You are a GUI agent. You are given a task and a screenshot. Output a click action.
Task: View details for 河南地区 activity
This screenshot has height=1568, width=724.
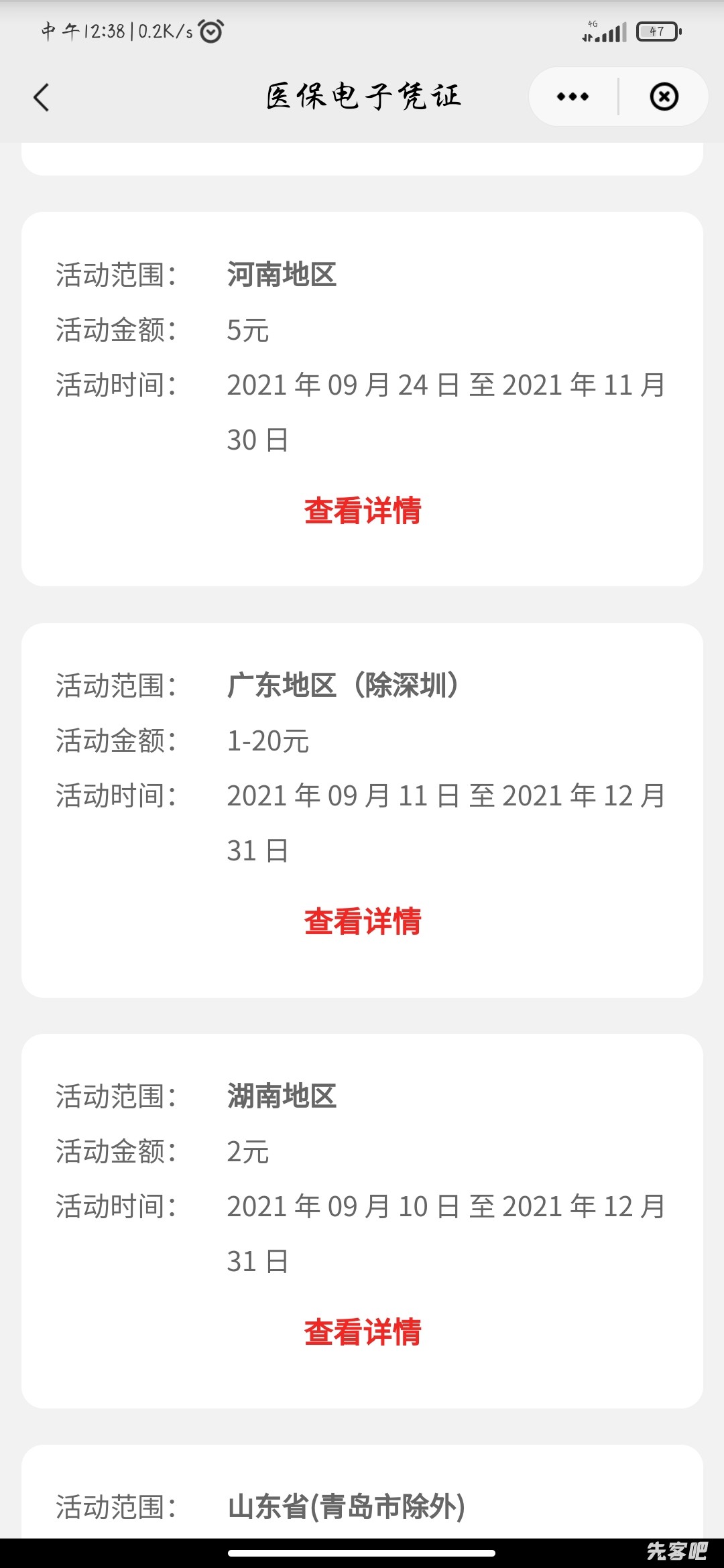[x=362, y=511]
